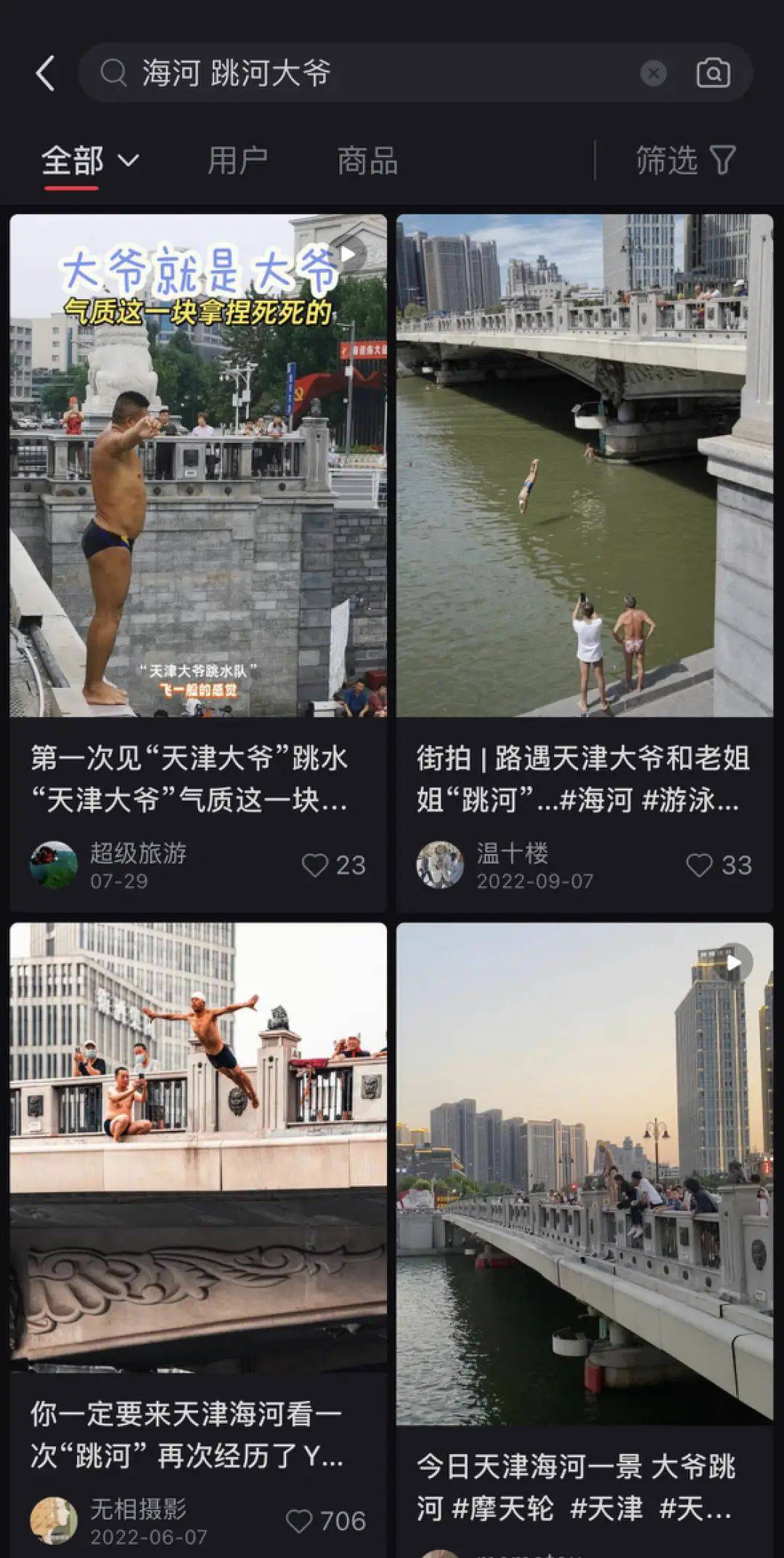This screenshot has height=1558, width=784.
Task: Open camera image search
Action: (713, 73)
